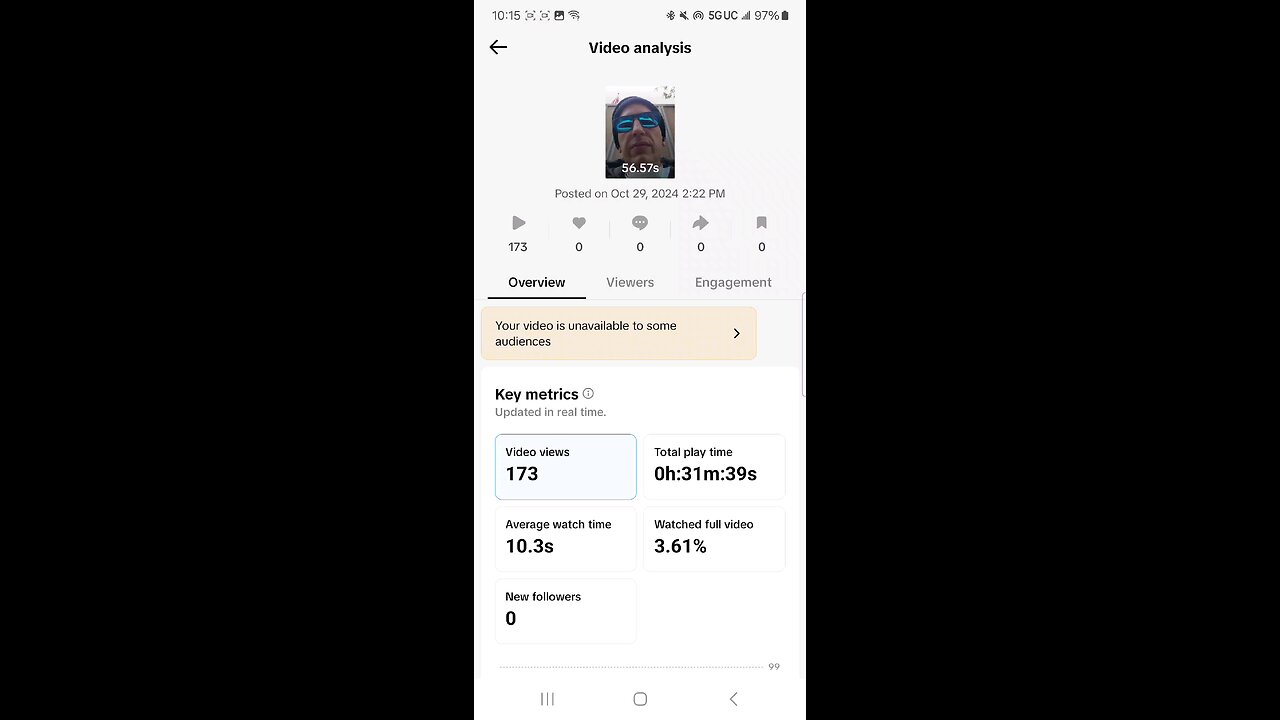Go back using the top arrow
1280x720 pixels.
click(x=498, y=47)
